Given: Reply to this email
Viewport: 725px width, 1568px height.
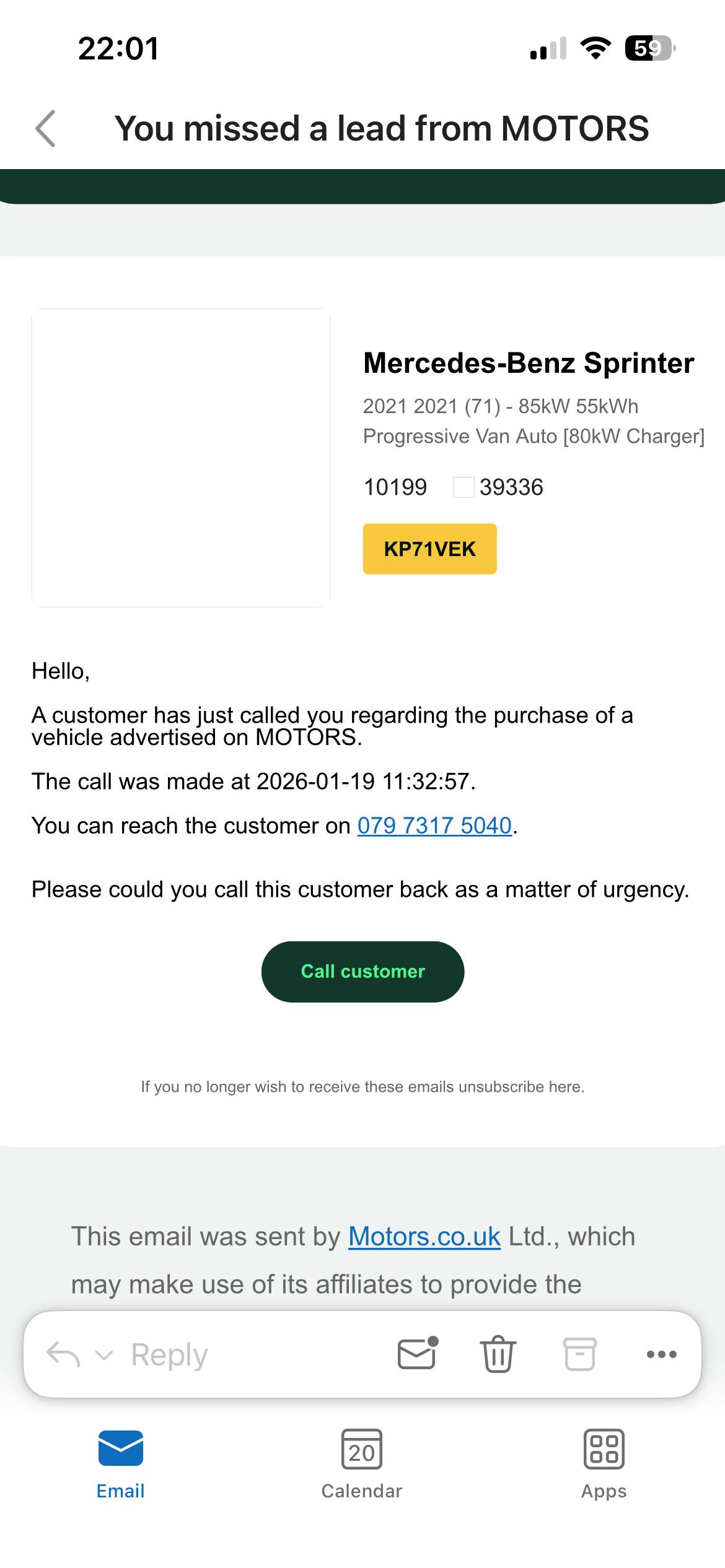Looking at the screenshot, I should click(169, 1354).
